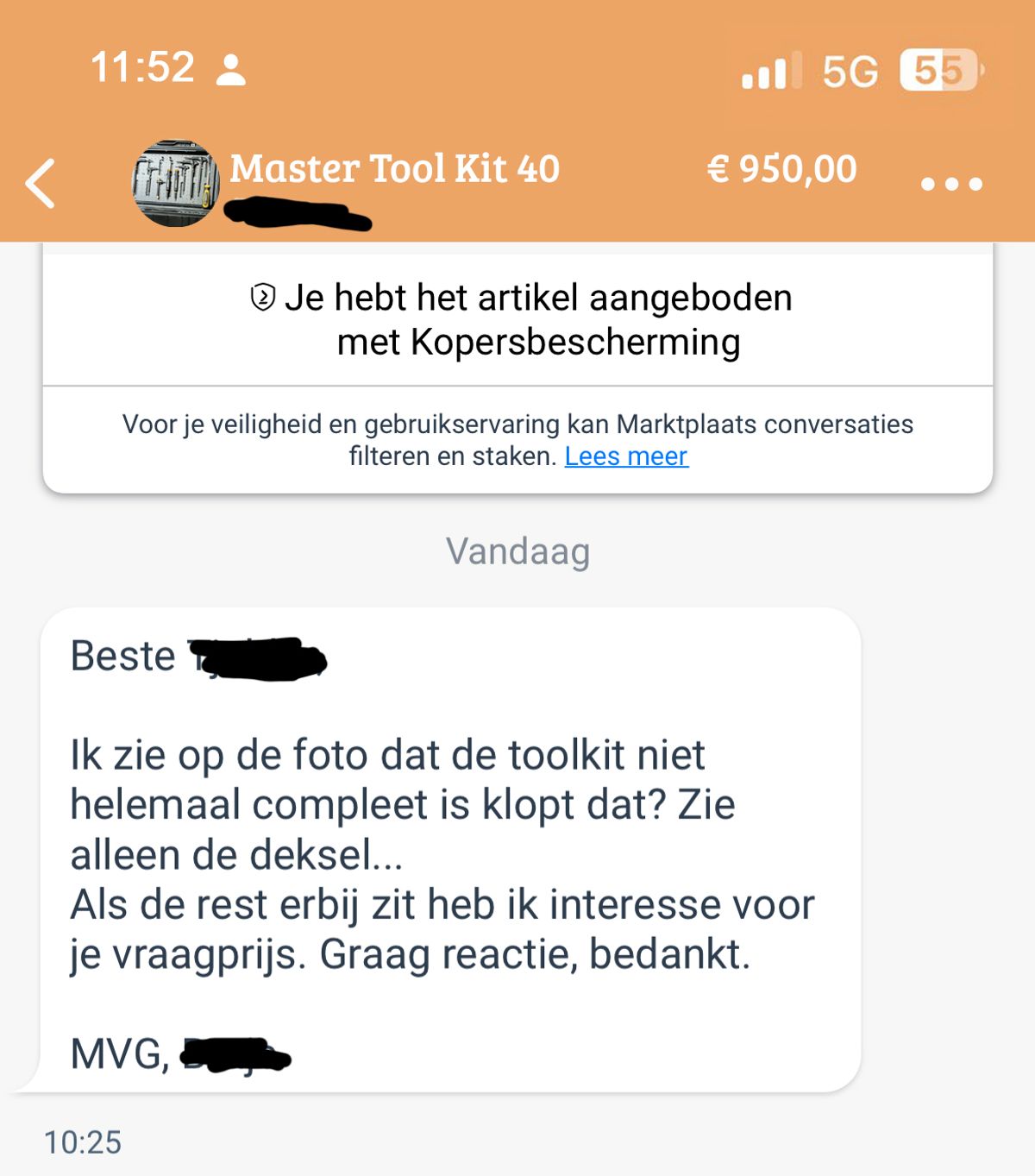Image resolution: width=1035 pixels, height=1176 pixels.
Task: Follow the Lees meer link
Action: [x=626, y=456]
